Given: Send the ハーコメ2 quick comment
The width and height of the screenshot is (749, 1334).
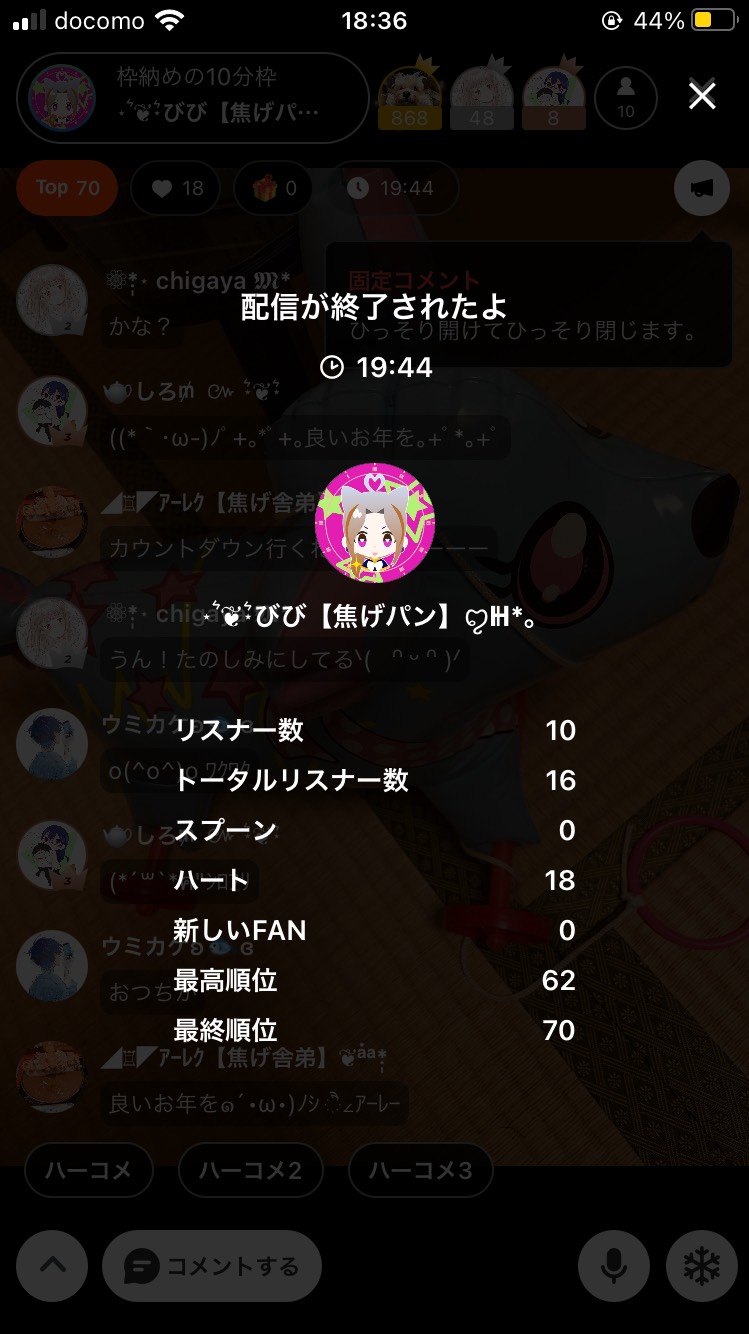Looking at the screenshot, I should tap(250, 1169).
